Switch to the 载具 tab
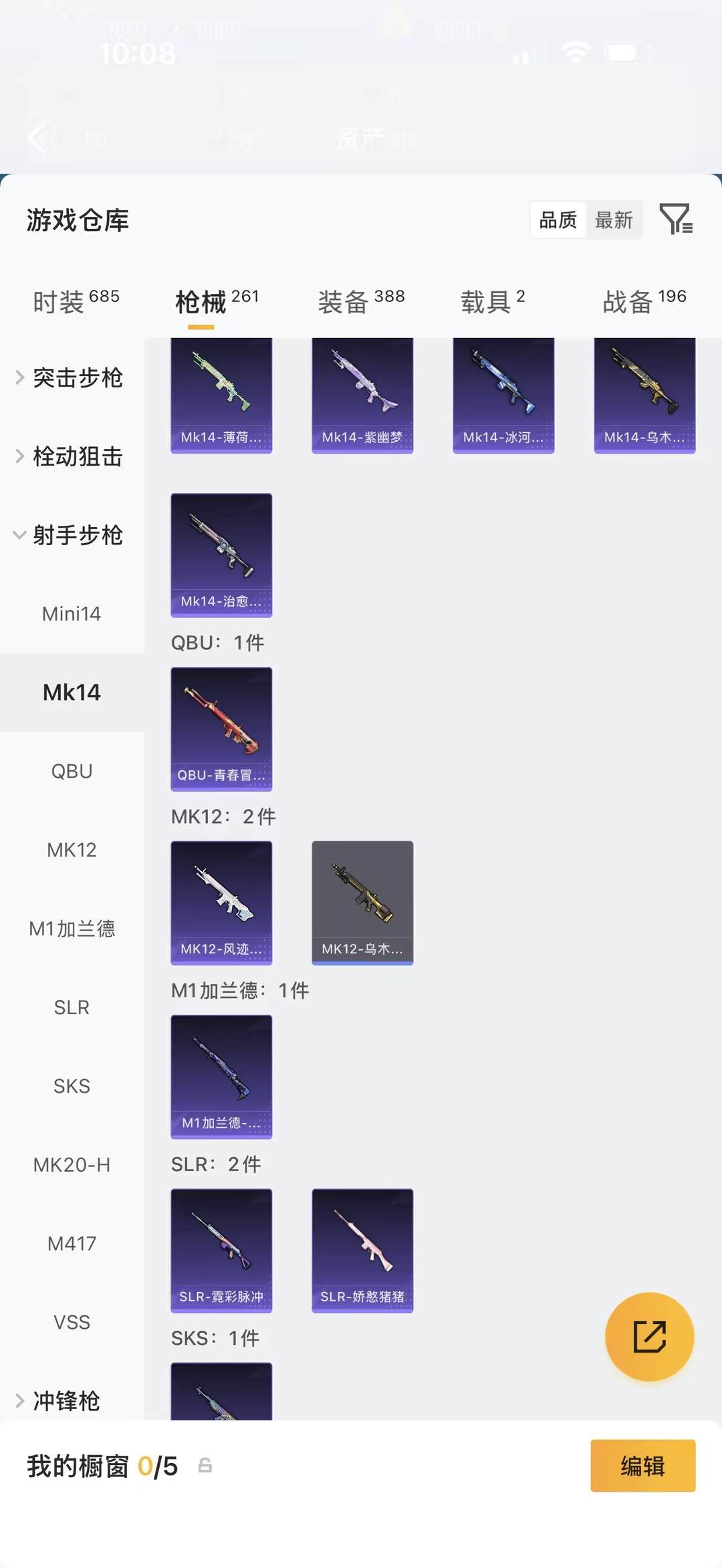The width and height of the screenshot is (722, 1568). click(x=493, y=301)
